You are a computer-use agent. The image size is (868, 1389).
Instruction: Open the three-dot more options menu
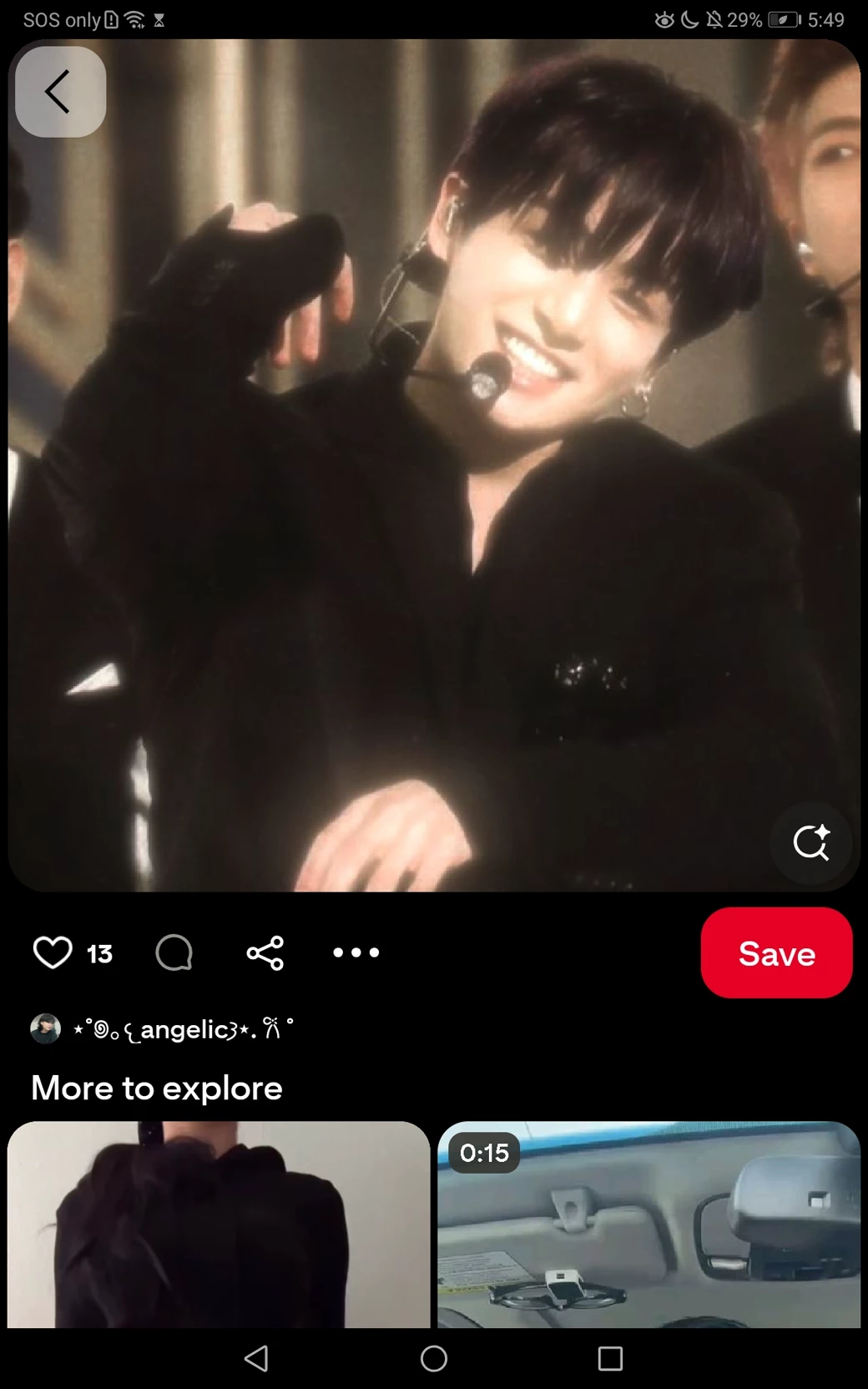(356, 952)
